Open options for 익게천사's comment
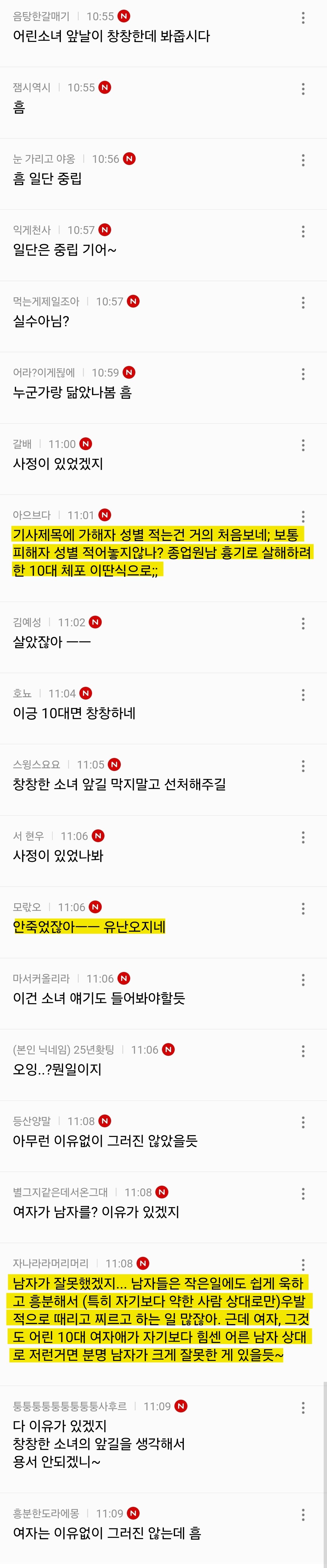Viewport: 327px width, 1568px height. click(303, 231)
